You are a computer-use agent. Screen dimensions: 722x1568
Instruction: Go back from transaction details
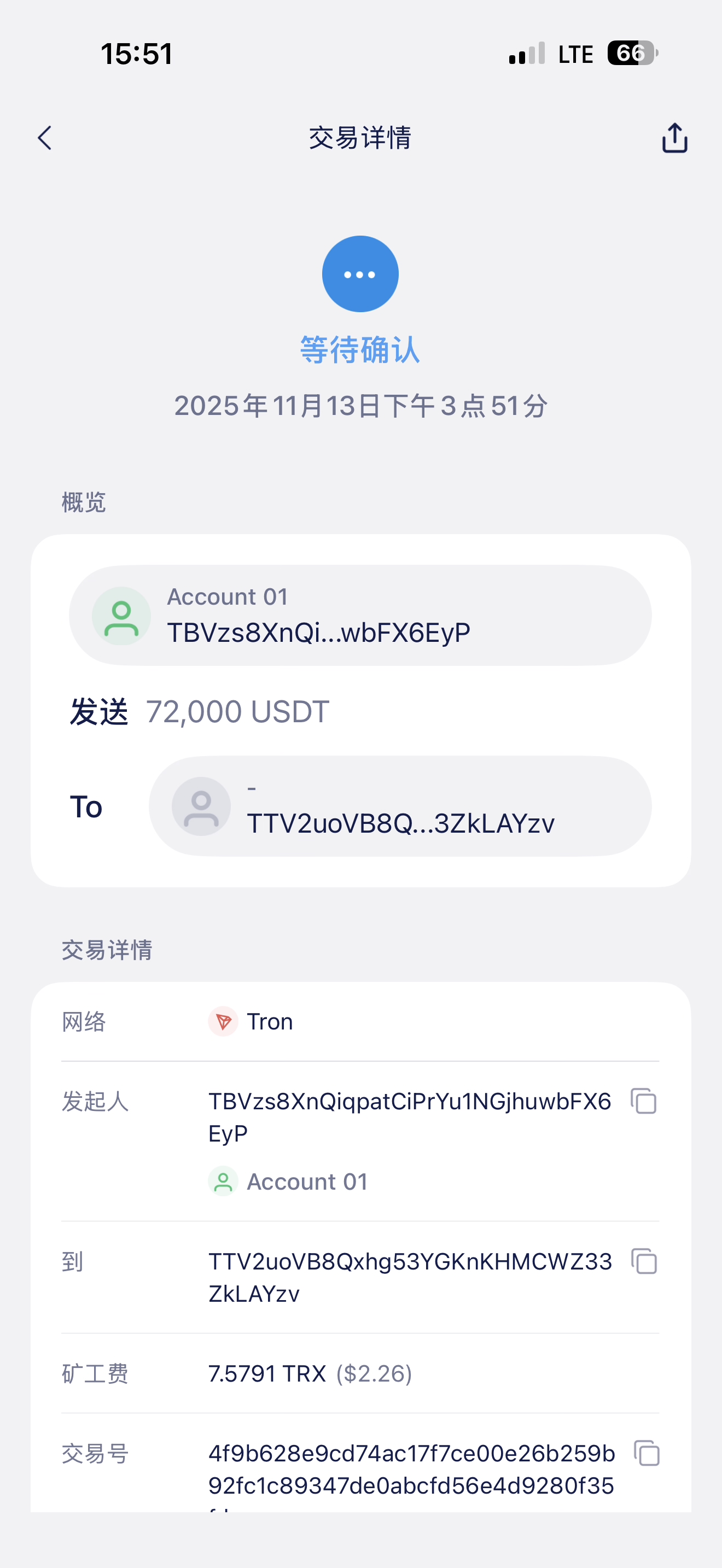[x=44, y=138]
